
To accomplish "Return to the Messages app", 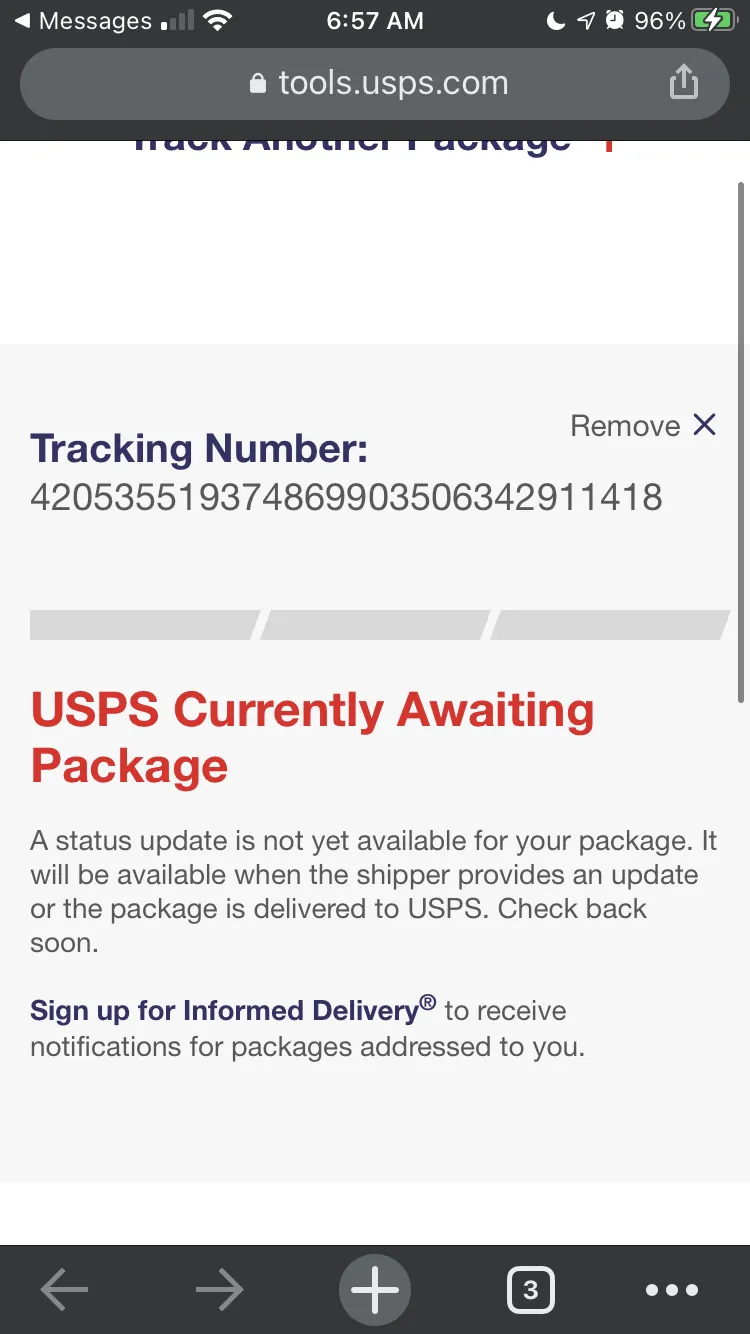I will pyautogui.click(x=82, y=20).
